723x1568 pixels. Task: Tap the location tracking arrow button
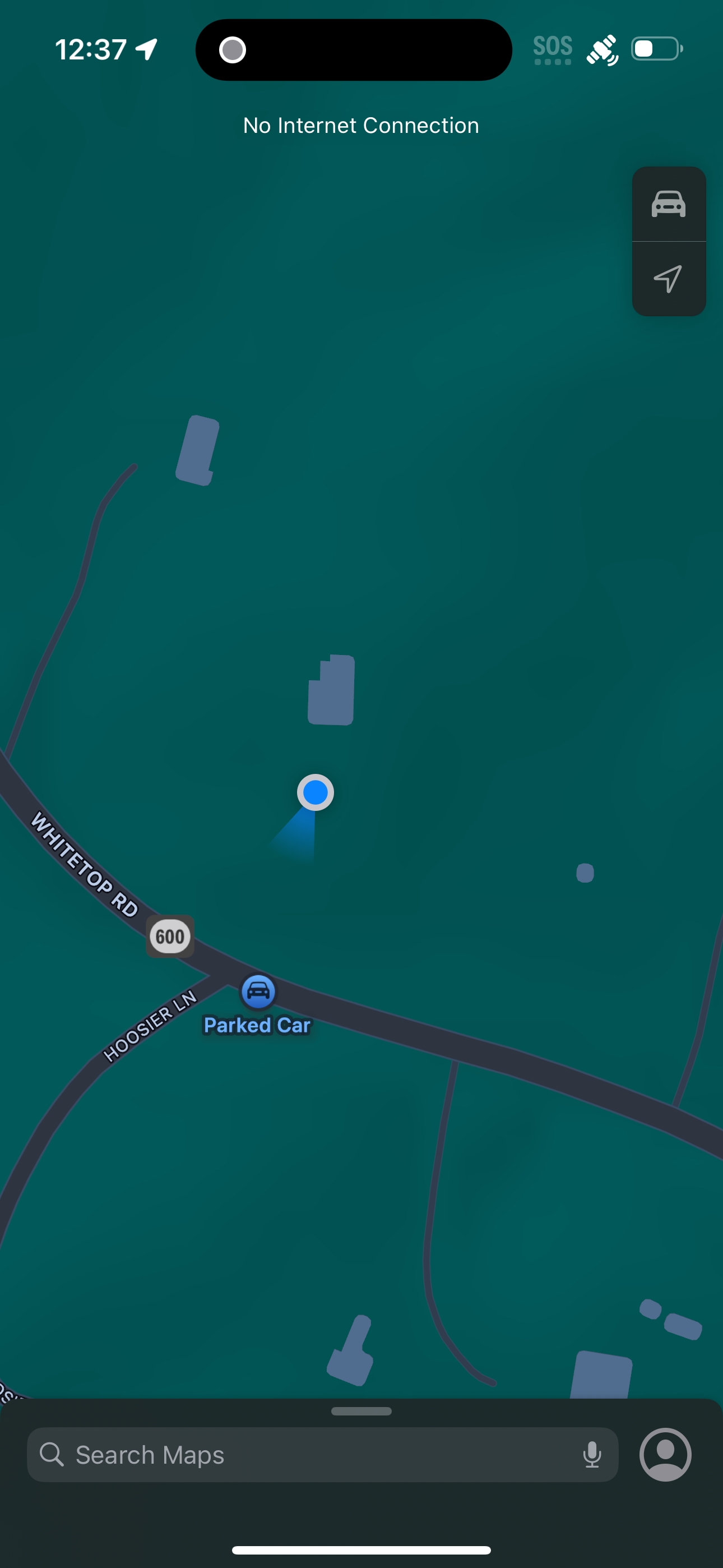coord(668,279)
